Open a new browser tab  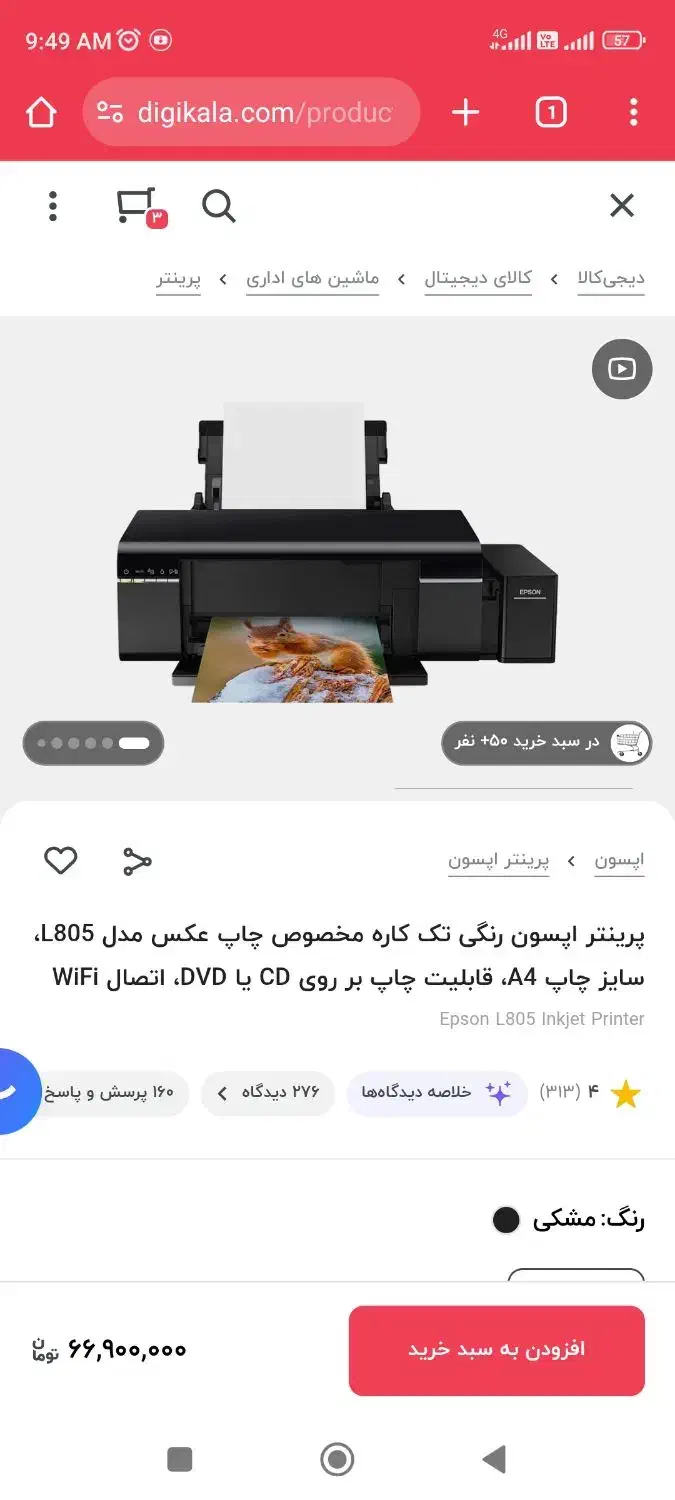click(x=465, y=112)
